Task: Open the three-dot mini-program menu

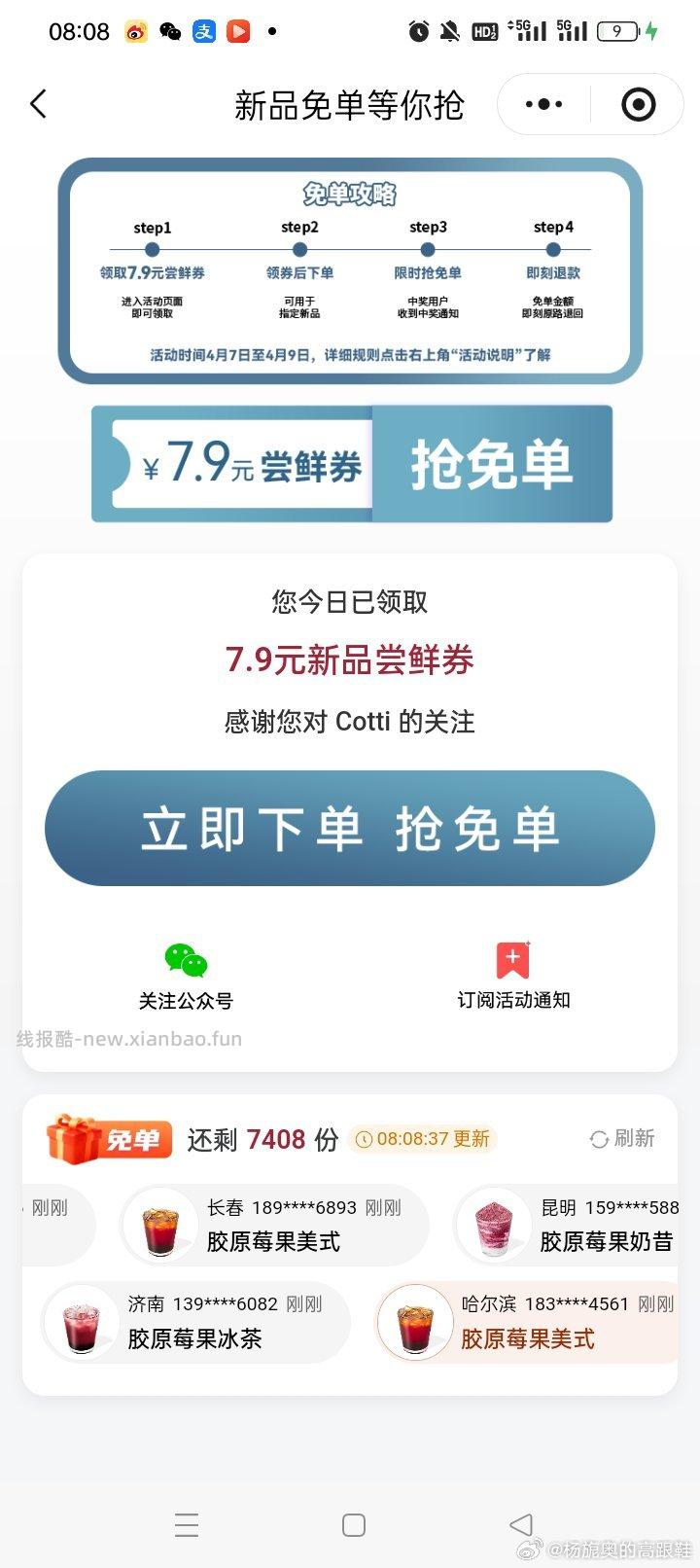Action: pos(542,104)
